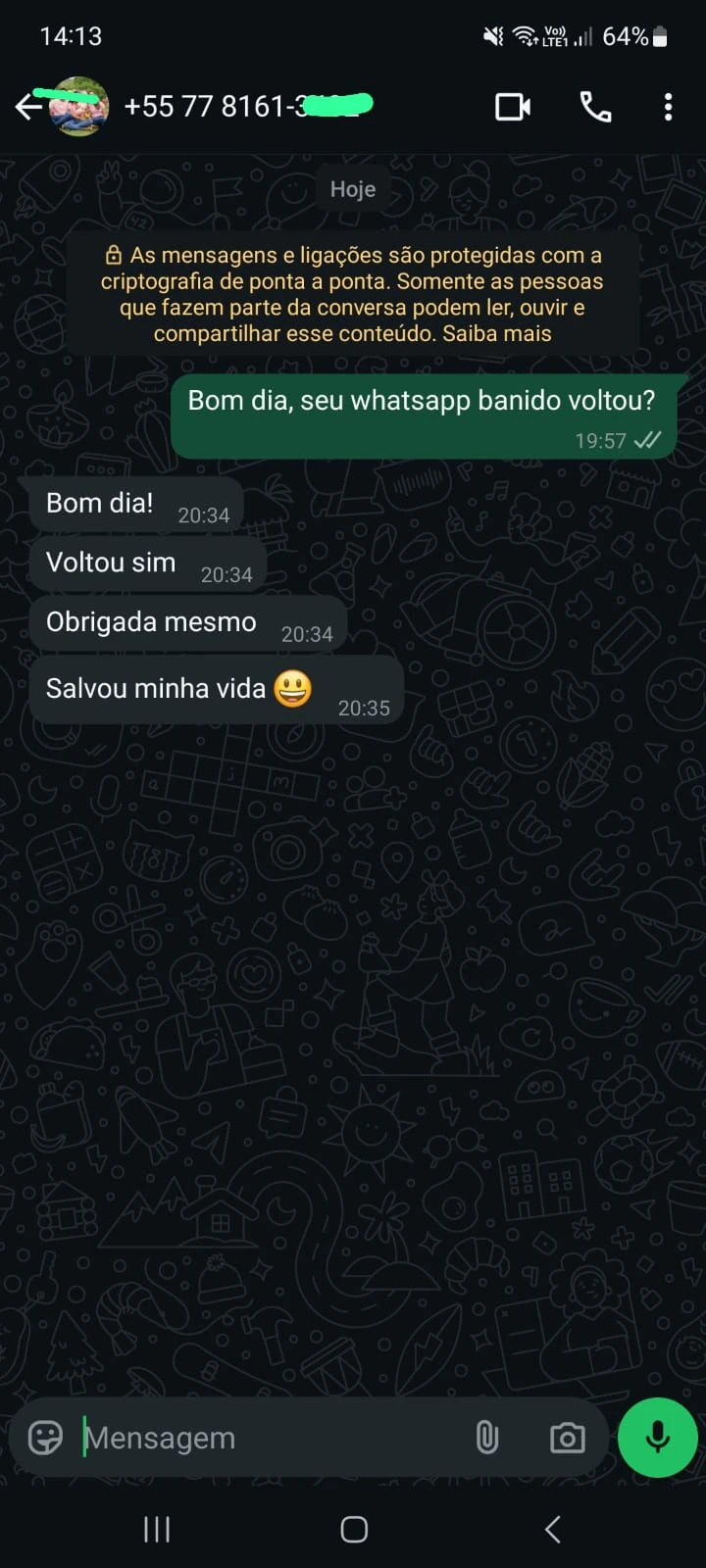Viewport: 706px width, 1568px height.
Task: Go back to the chat list
Action: 27,107
